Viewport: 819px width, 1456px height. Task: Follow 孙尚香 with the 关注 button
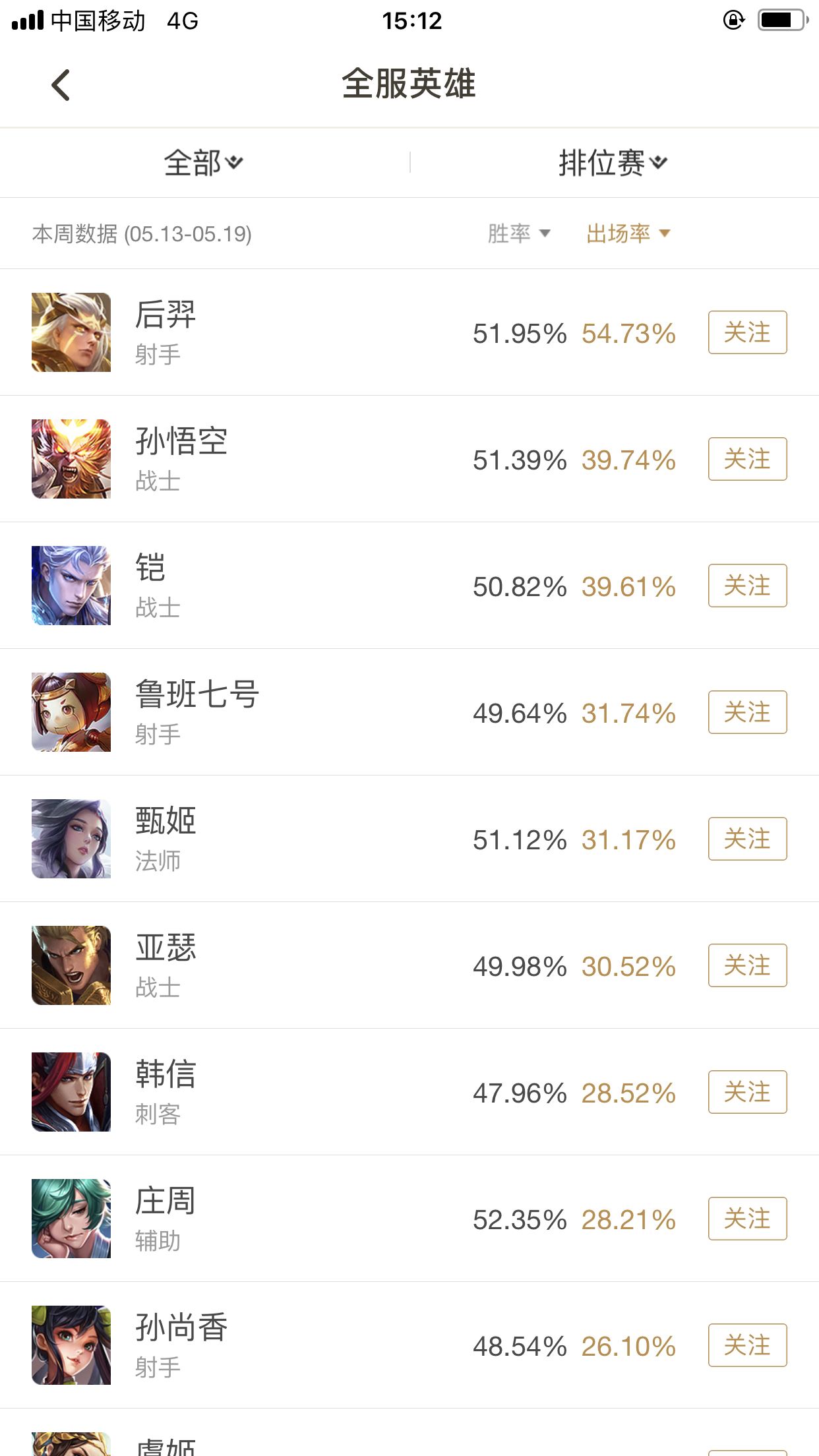pos(747,1345)
